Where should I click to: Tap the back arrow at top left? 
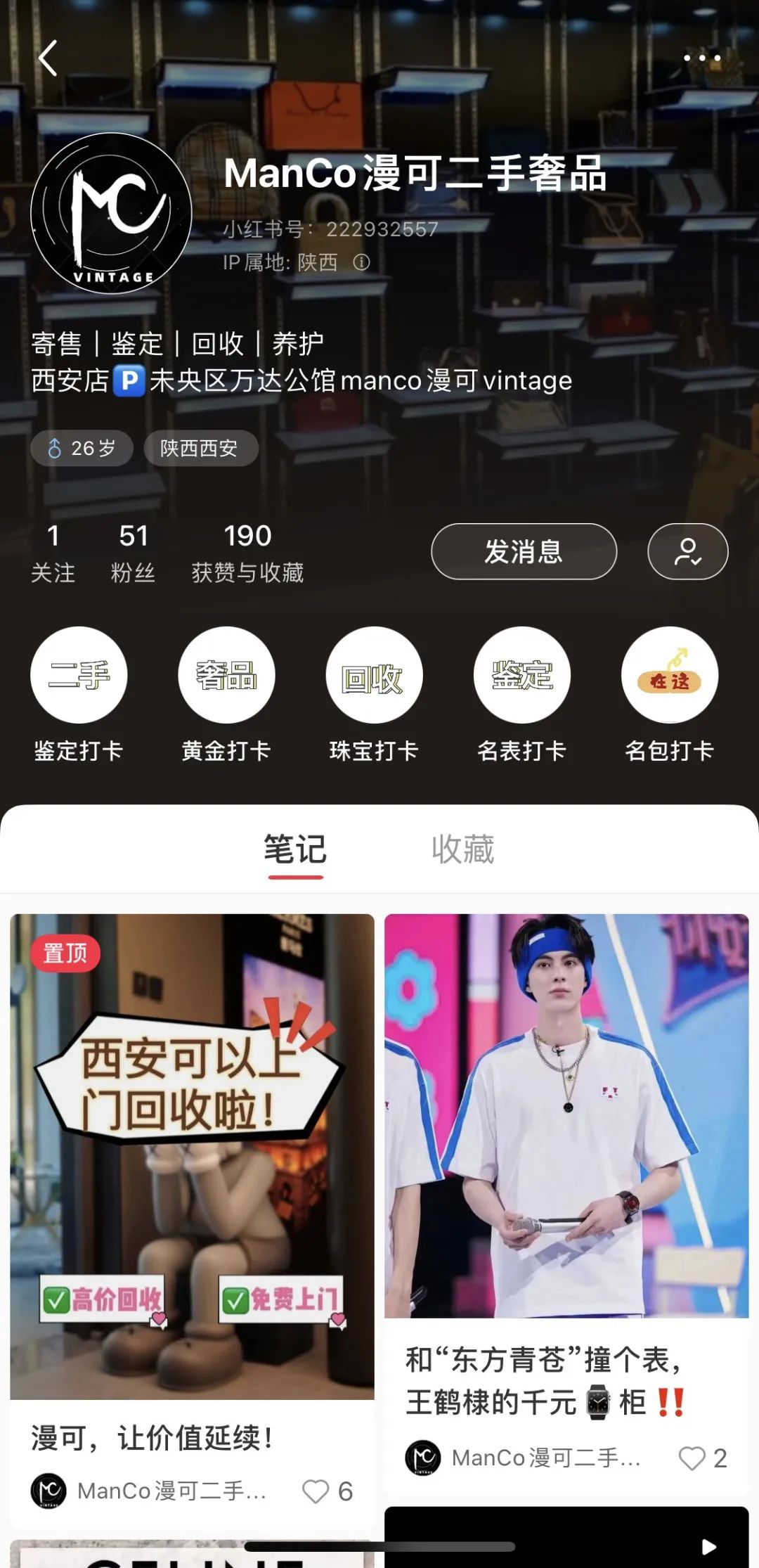click(x=47, y=58)
